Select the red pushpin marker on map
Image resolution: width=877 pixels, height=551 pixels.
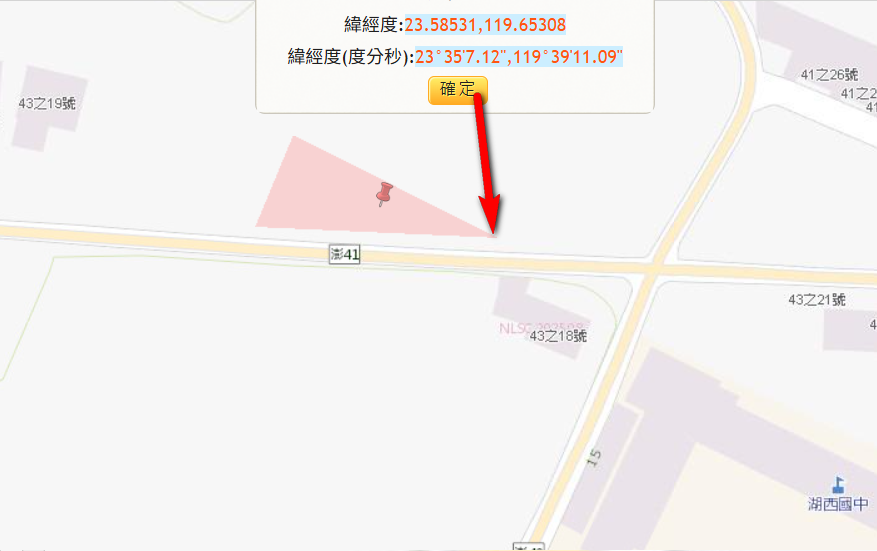(384, 193)
